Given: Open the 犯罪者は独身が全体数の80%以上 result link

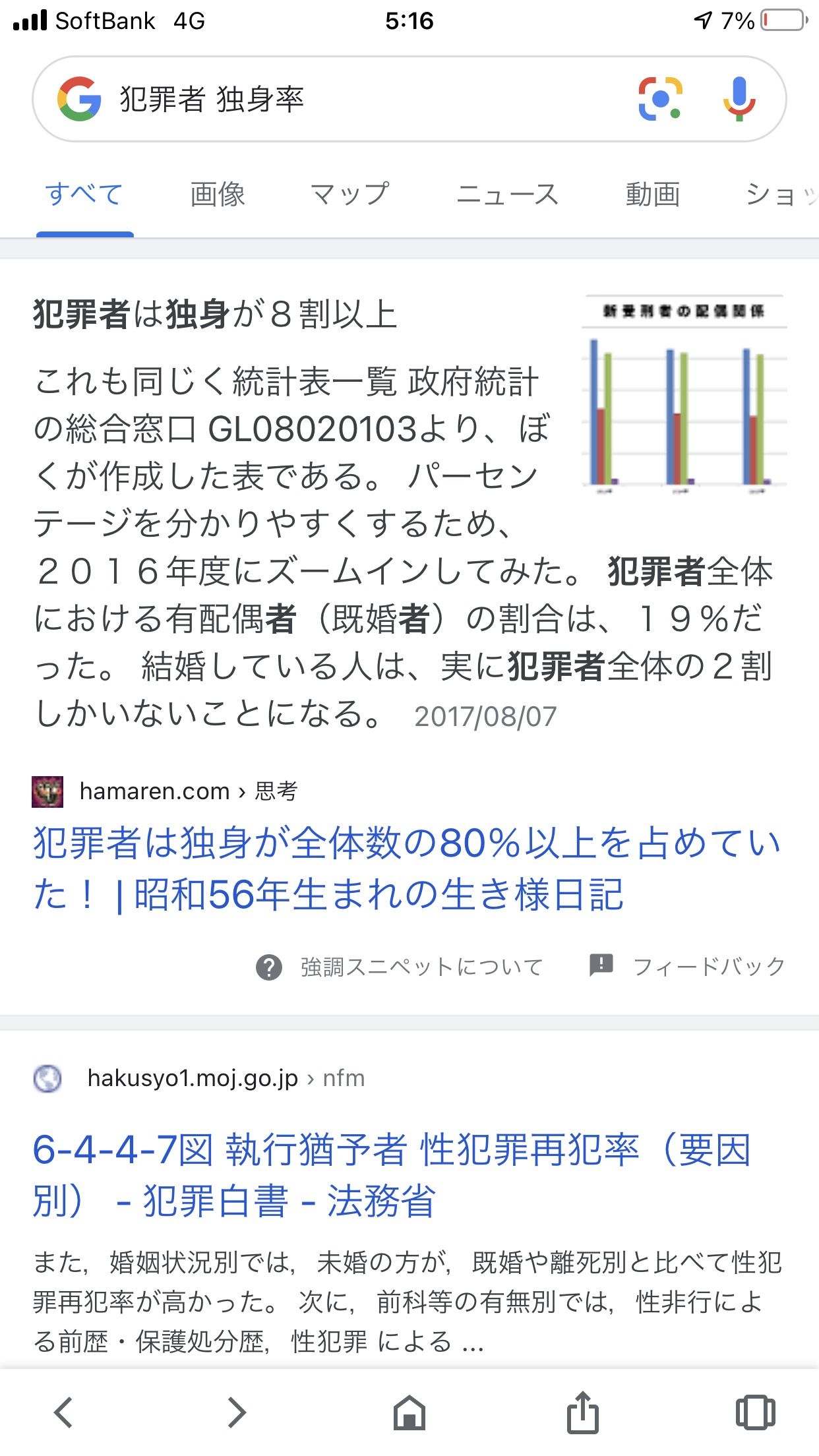Looking at the screenshot, I should 407,868.
